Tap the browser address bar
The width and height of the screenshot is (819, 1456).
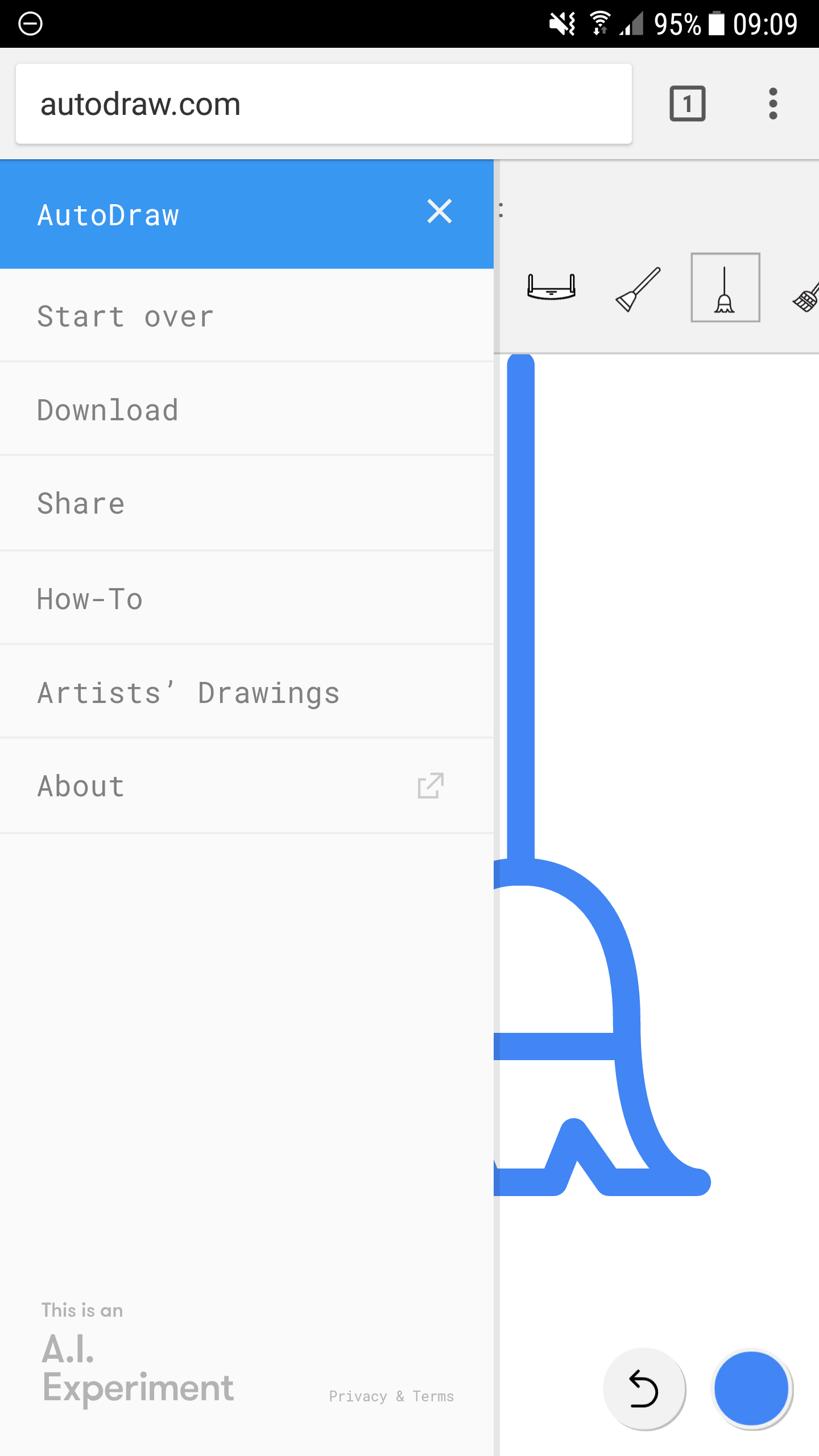[324, 104]
